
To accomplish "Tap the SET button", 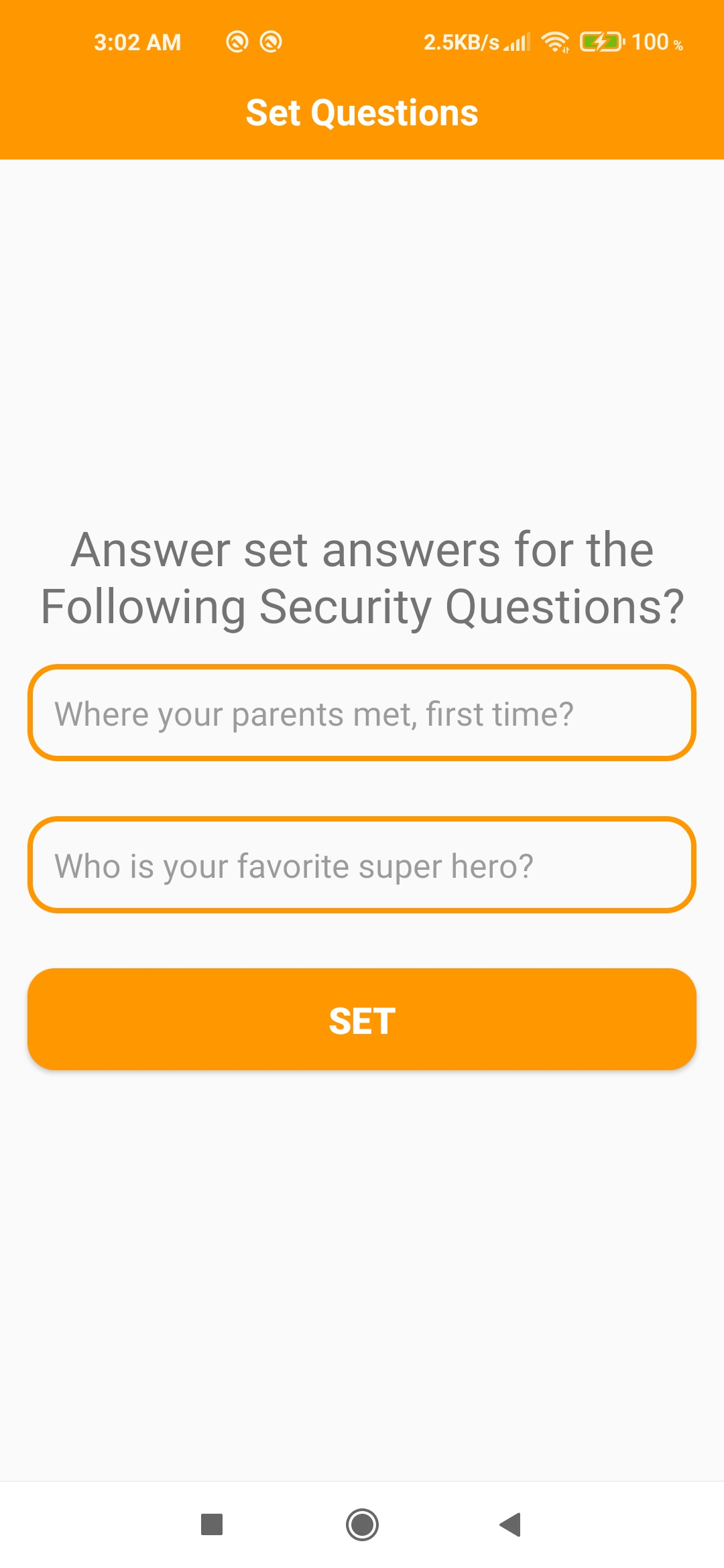I will click(362, 1019).
